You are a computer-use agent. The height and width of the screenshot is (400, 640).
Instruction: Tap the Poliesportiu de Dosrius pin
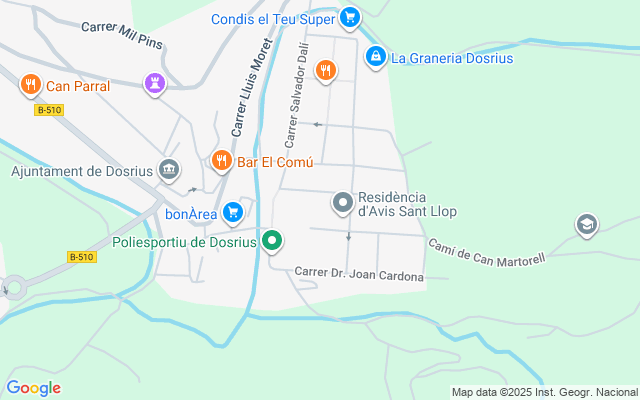271,241
